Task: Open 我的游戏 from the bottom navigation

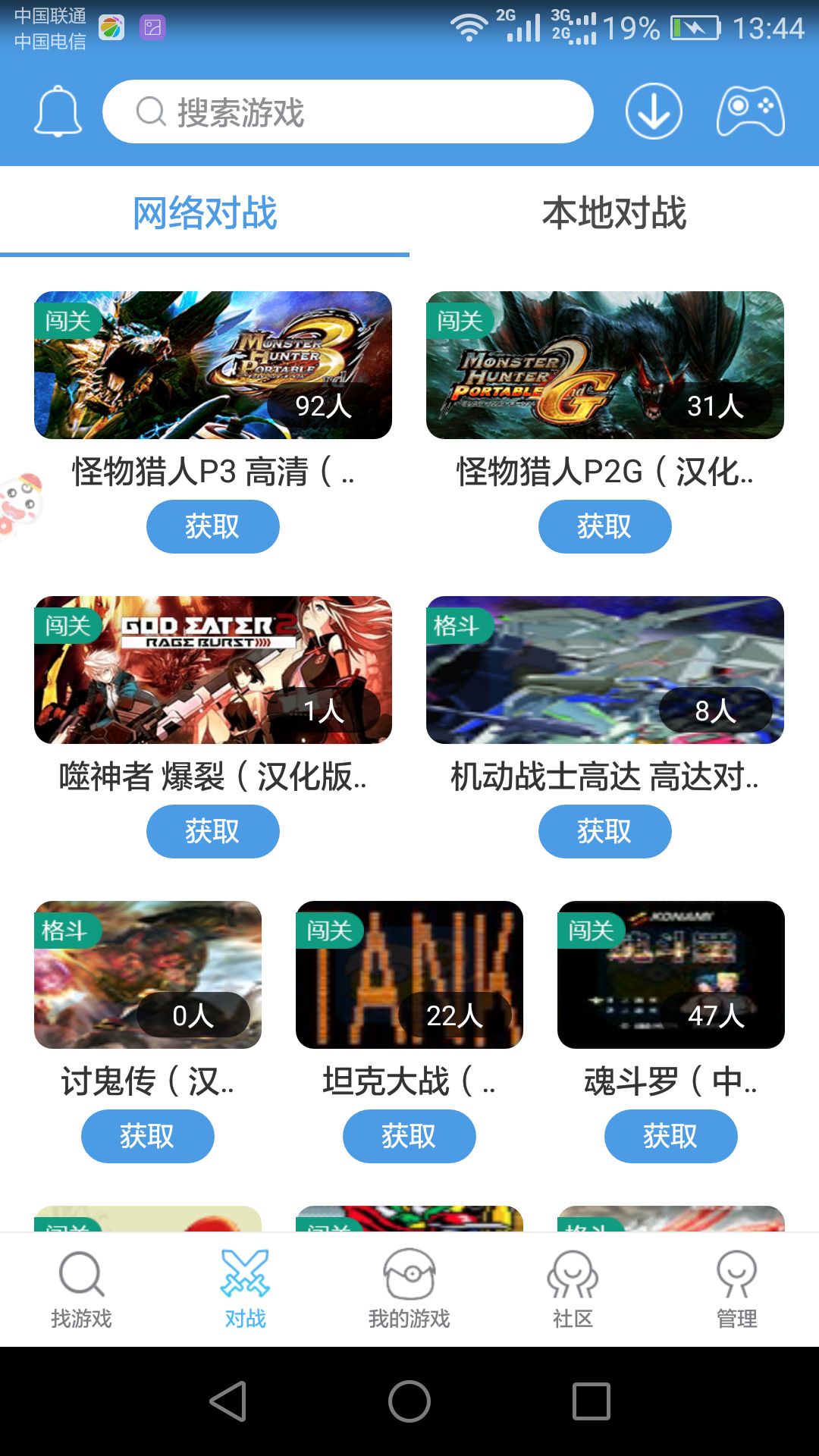Action: tap(409, 1282)
